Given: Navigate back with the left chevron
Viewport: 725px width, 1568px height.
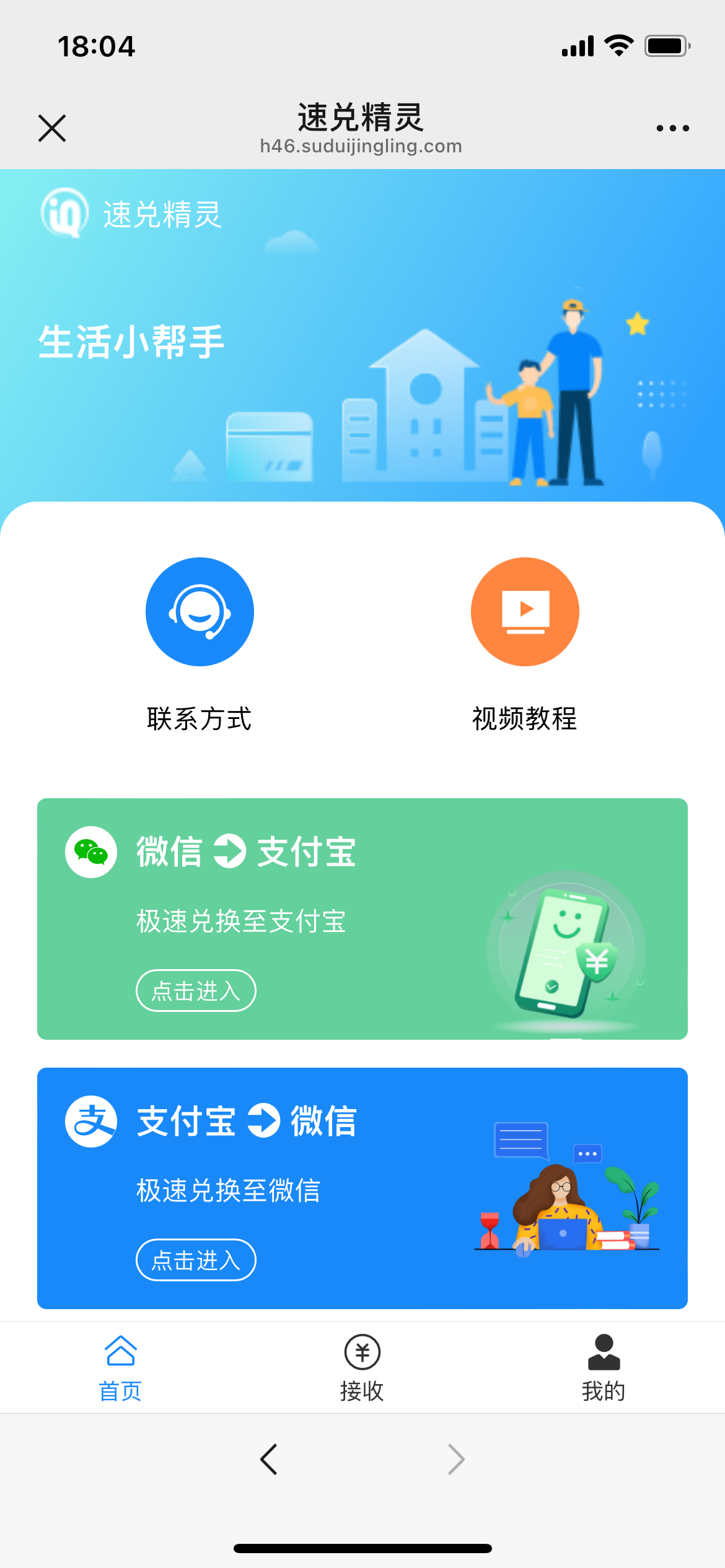Looking at the screenshot, I should [x=269, y=1460].
